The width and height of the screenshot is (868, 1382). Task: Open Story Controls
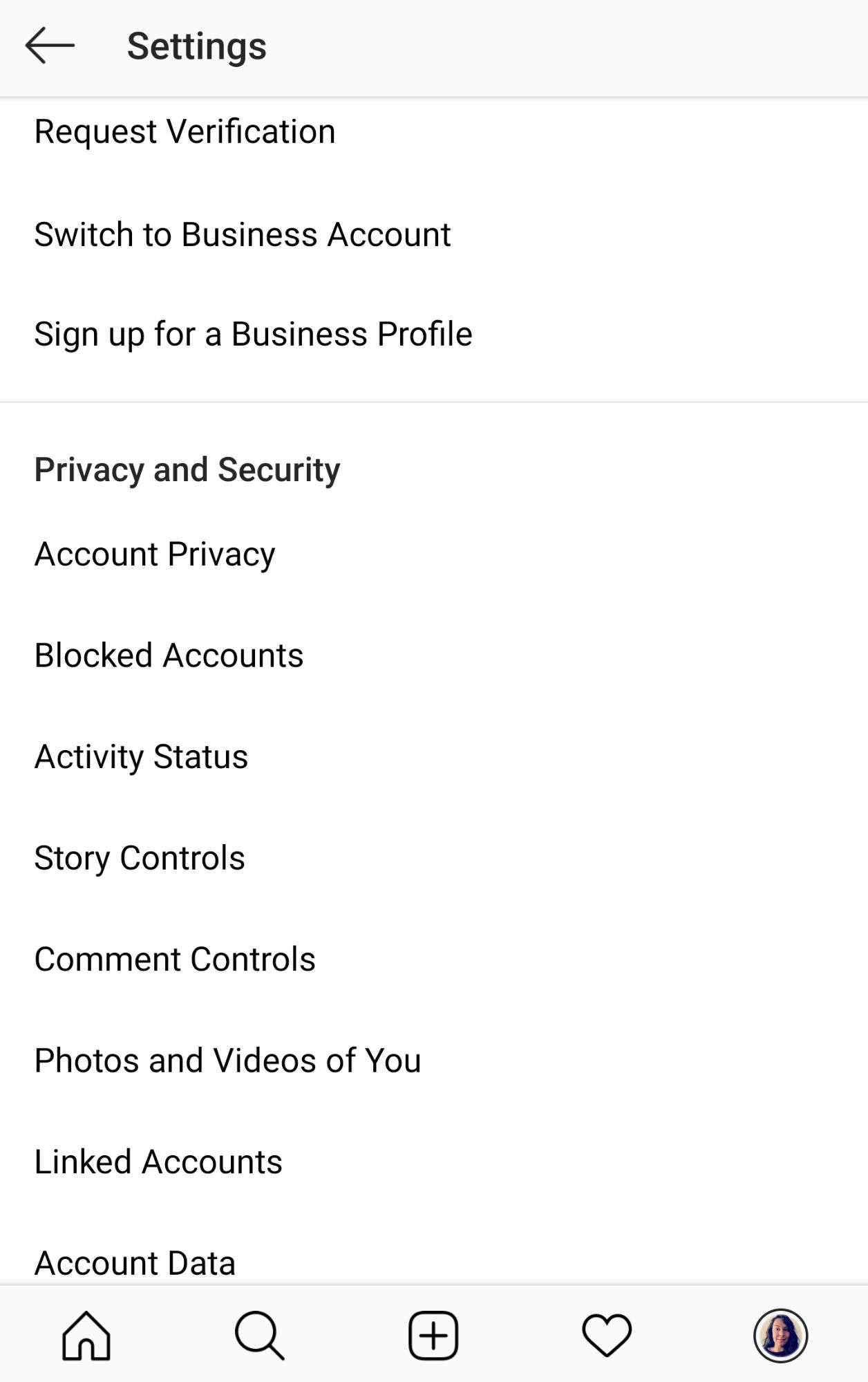tap(140, 858)
